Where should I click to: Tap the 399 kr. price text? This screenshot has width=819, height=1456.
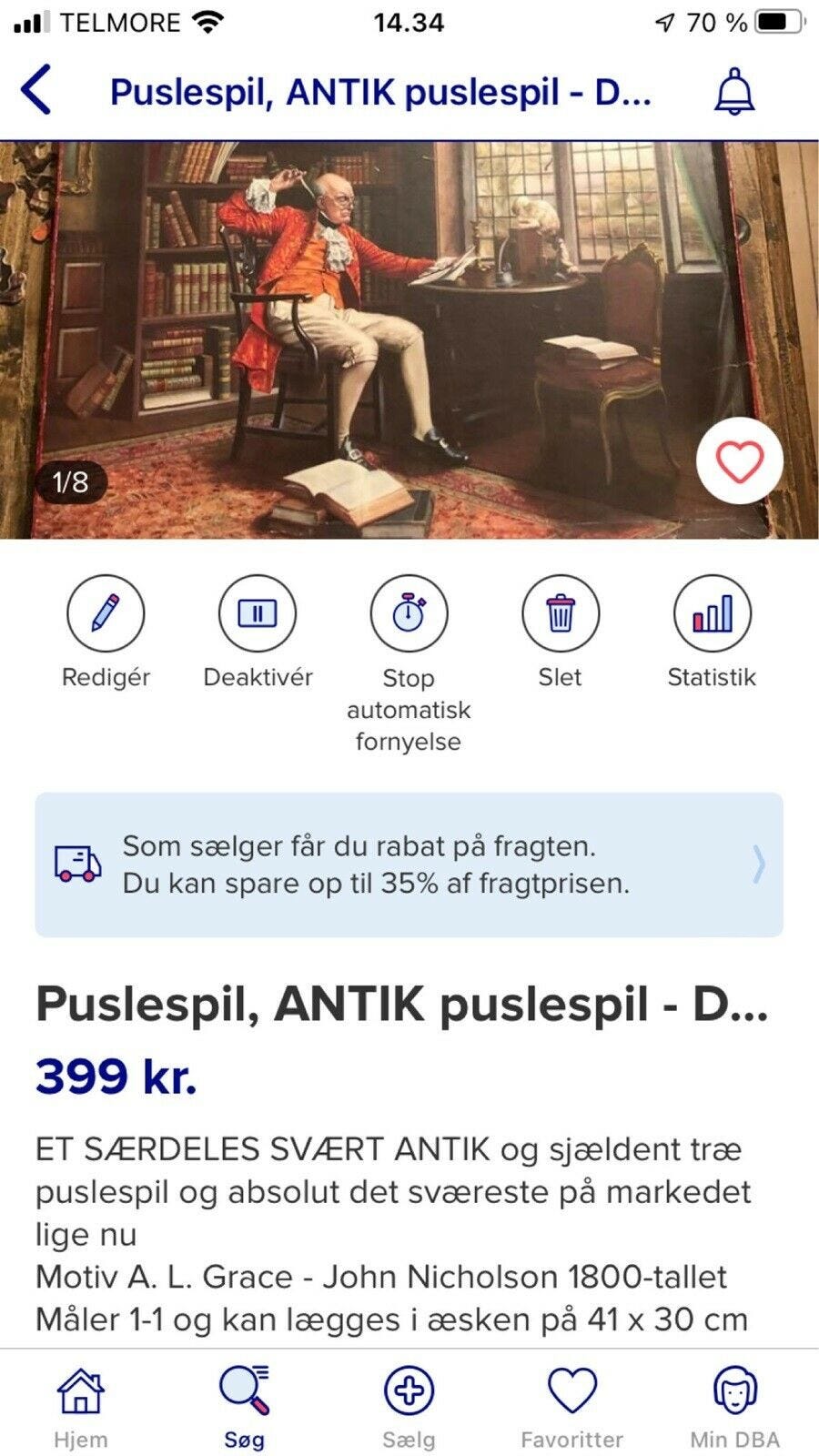point(114,1081)
